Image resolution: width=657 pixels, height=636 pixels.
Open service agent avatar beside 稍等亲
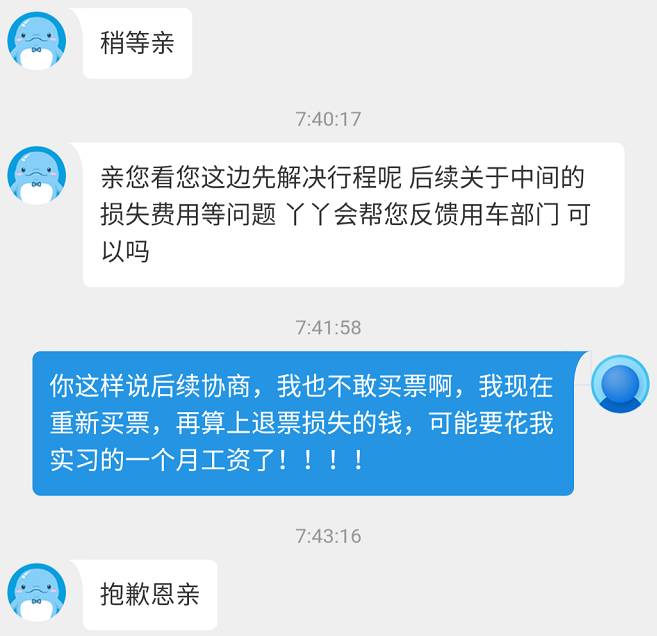pos(37,41)
